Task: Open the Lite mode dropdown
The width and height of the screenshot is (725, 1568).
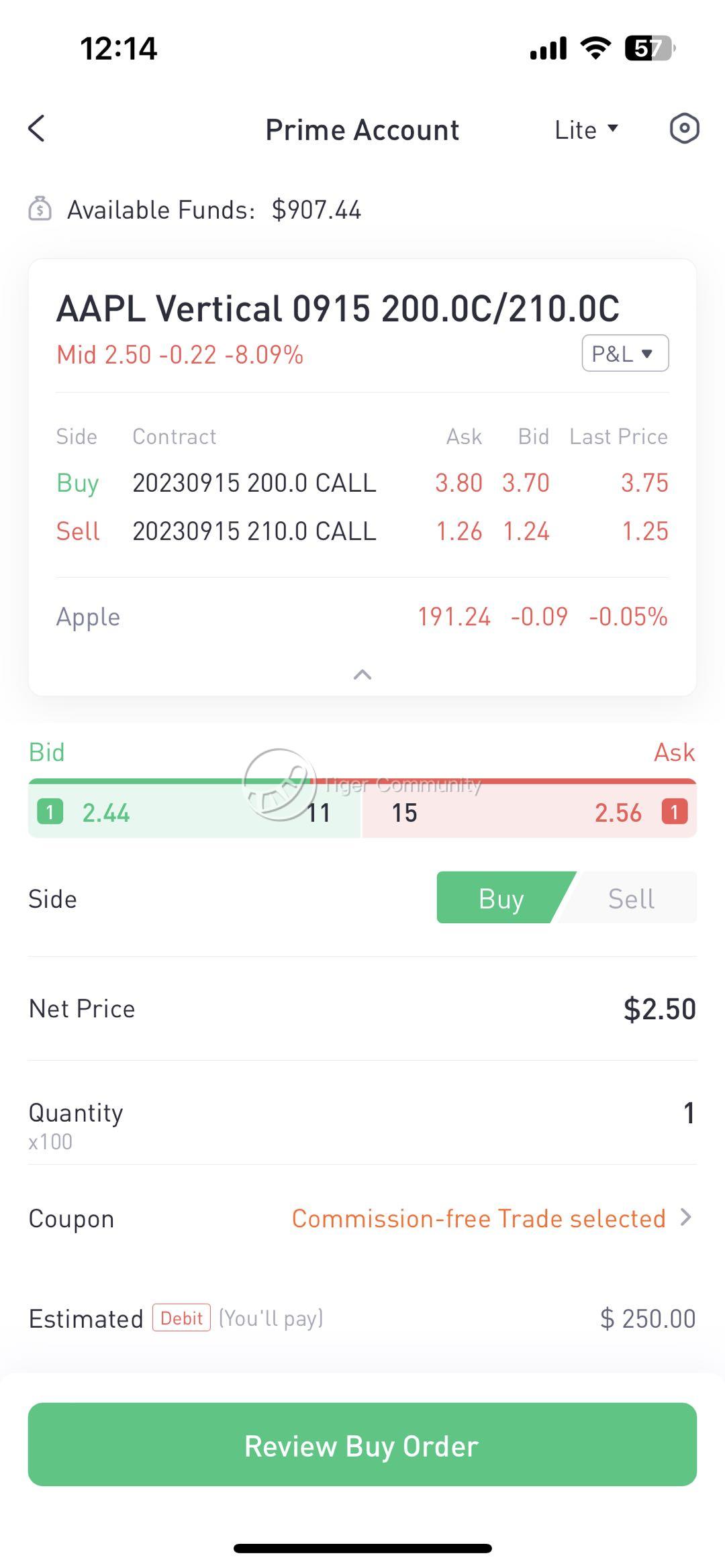Action: [585, 129]
